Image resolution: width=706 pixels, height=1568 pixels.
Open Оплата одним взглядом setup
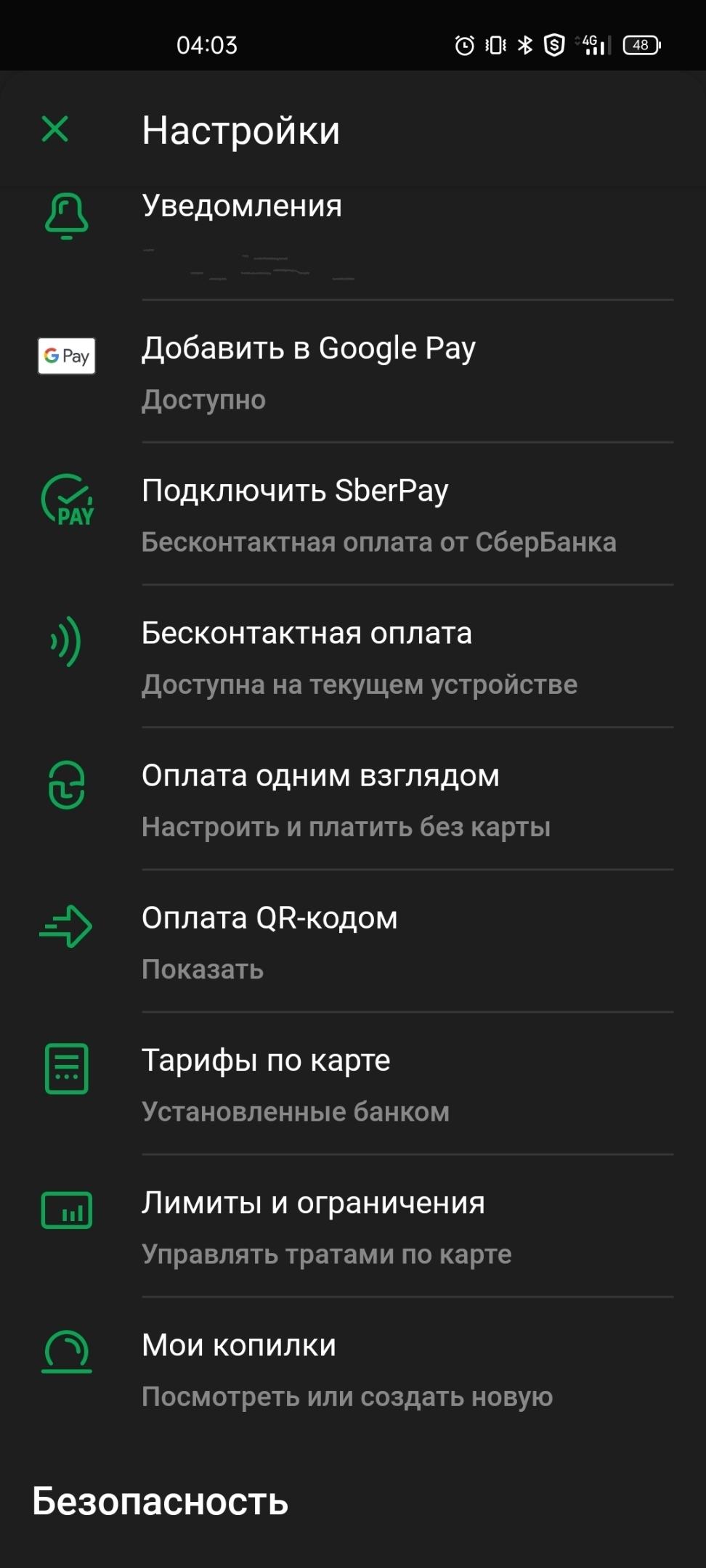(320, 776)
